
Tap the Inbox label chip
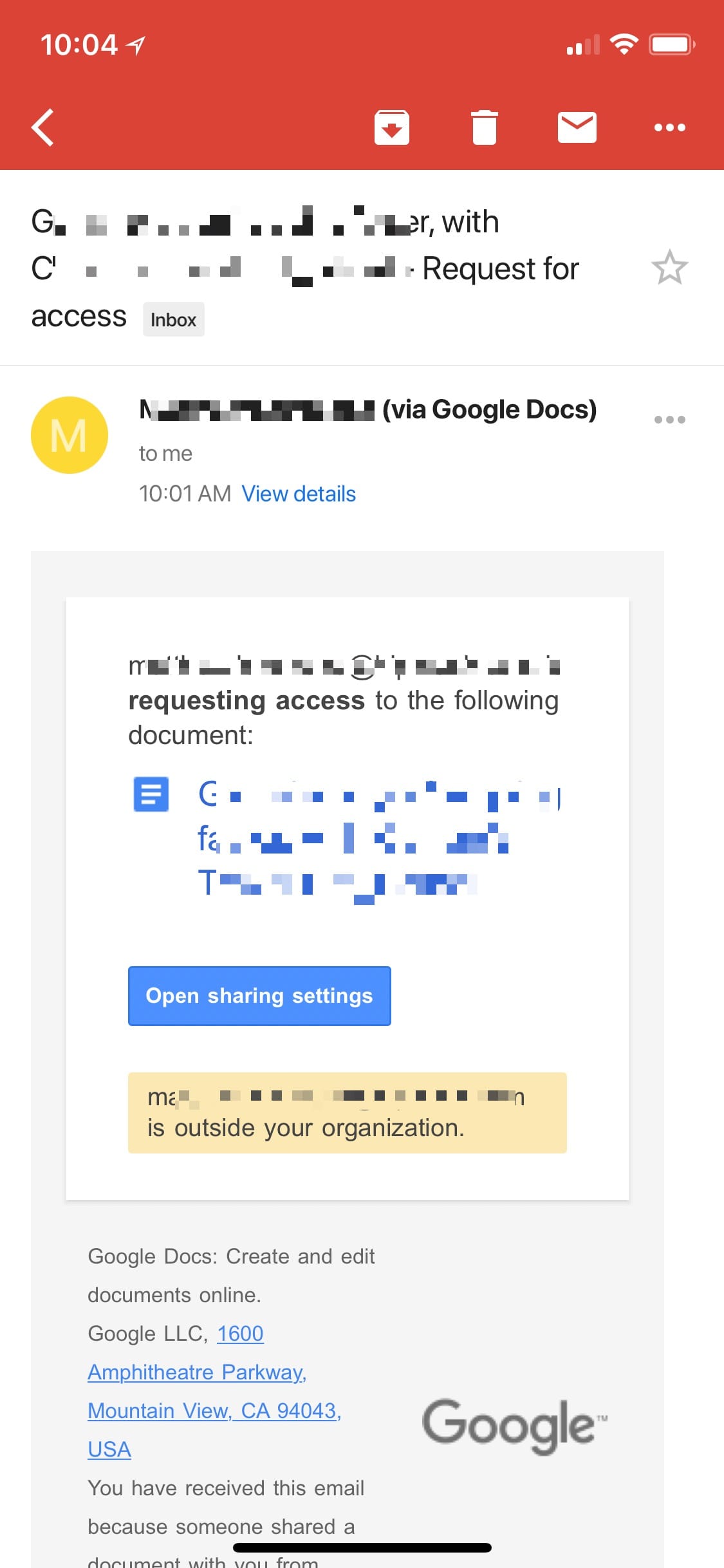(173, 319)
